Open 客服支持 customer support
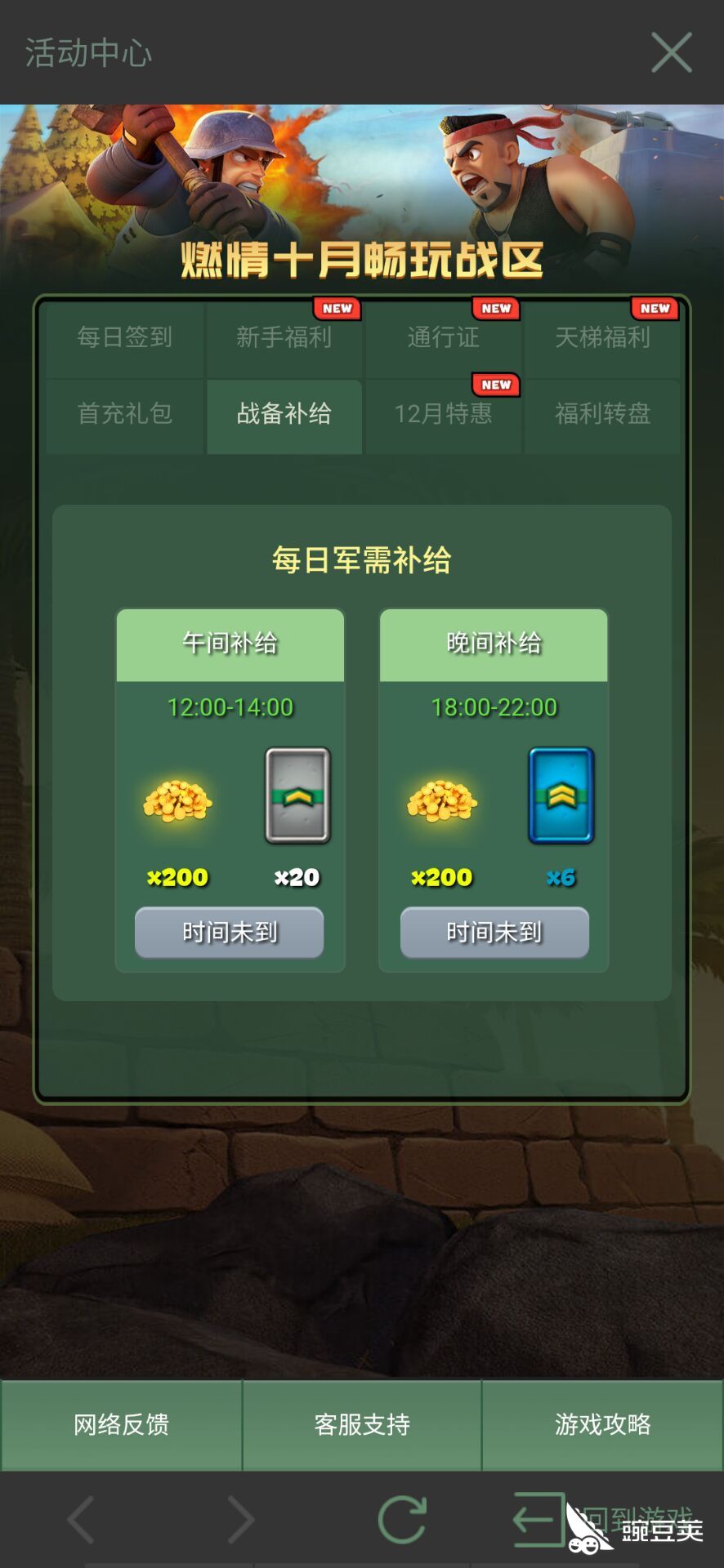 click(362, 1424)
